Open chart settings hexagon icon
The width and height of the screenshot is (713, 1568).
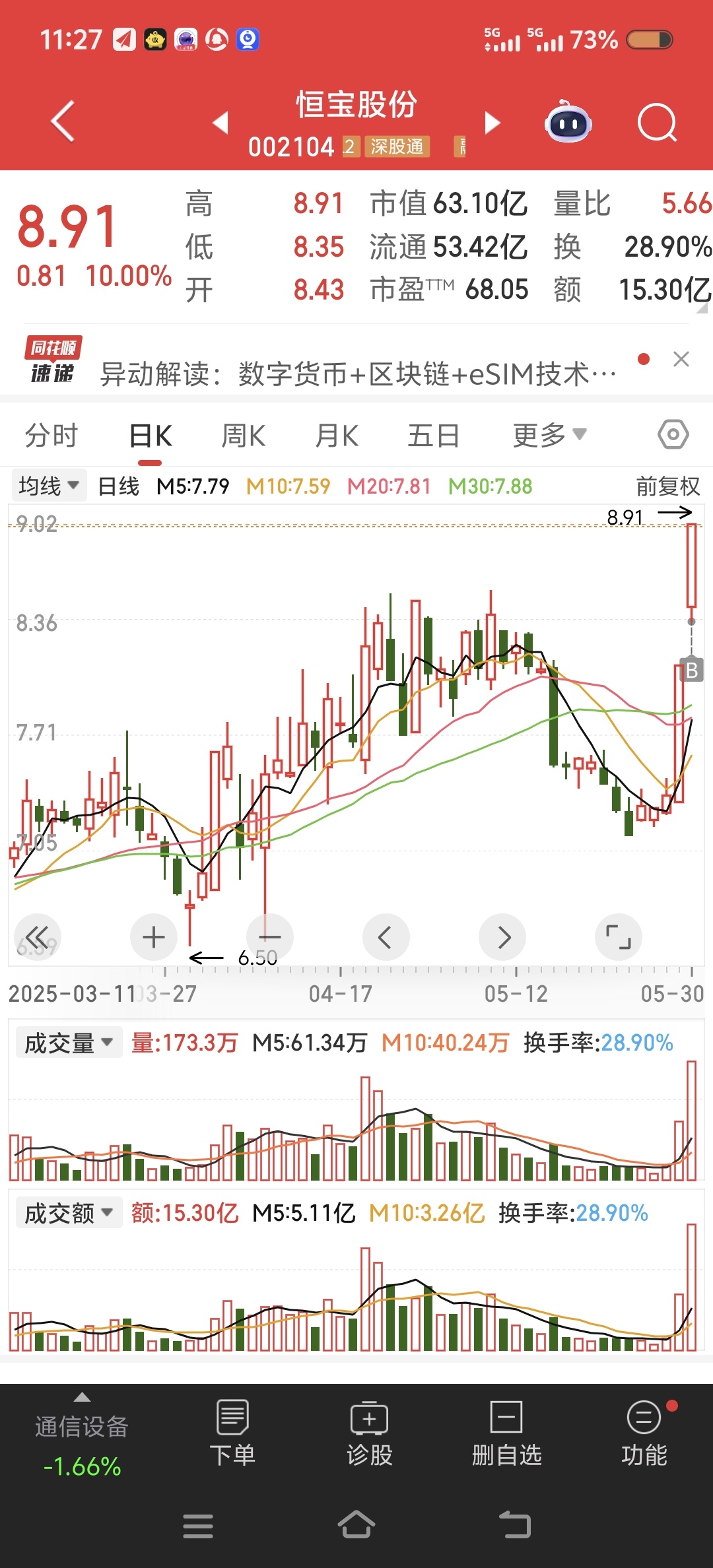click(673, 434)
